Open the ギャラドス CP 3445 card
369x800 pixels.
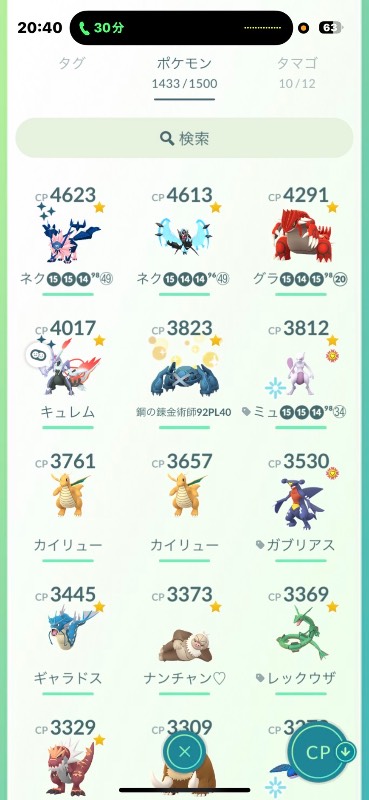(68, 639)
